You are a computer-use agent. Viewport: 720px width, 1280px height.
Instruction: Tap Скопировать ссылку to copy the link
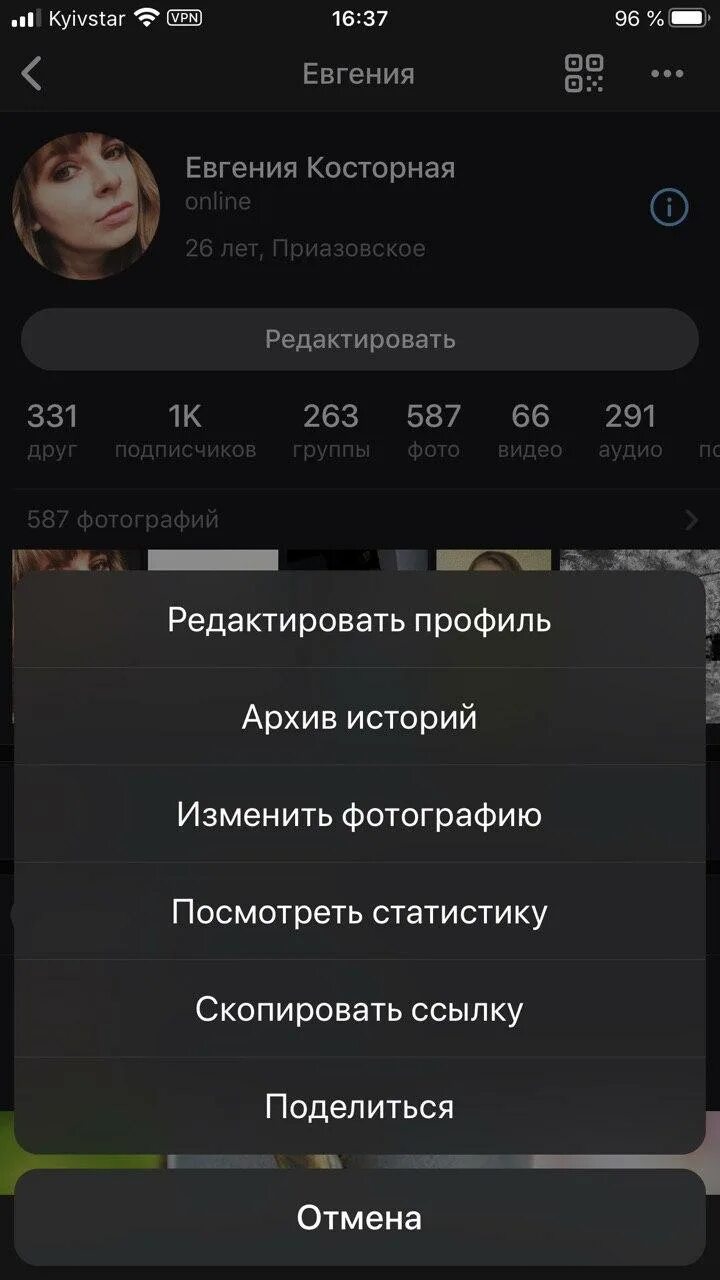[359, 1009]
